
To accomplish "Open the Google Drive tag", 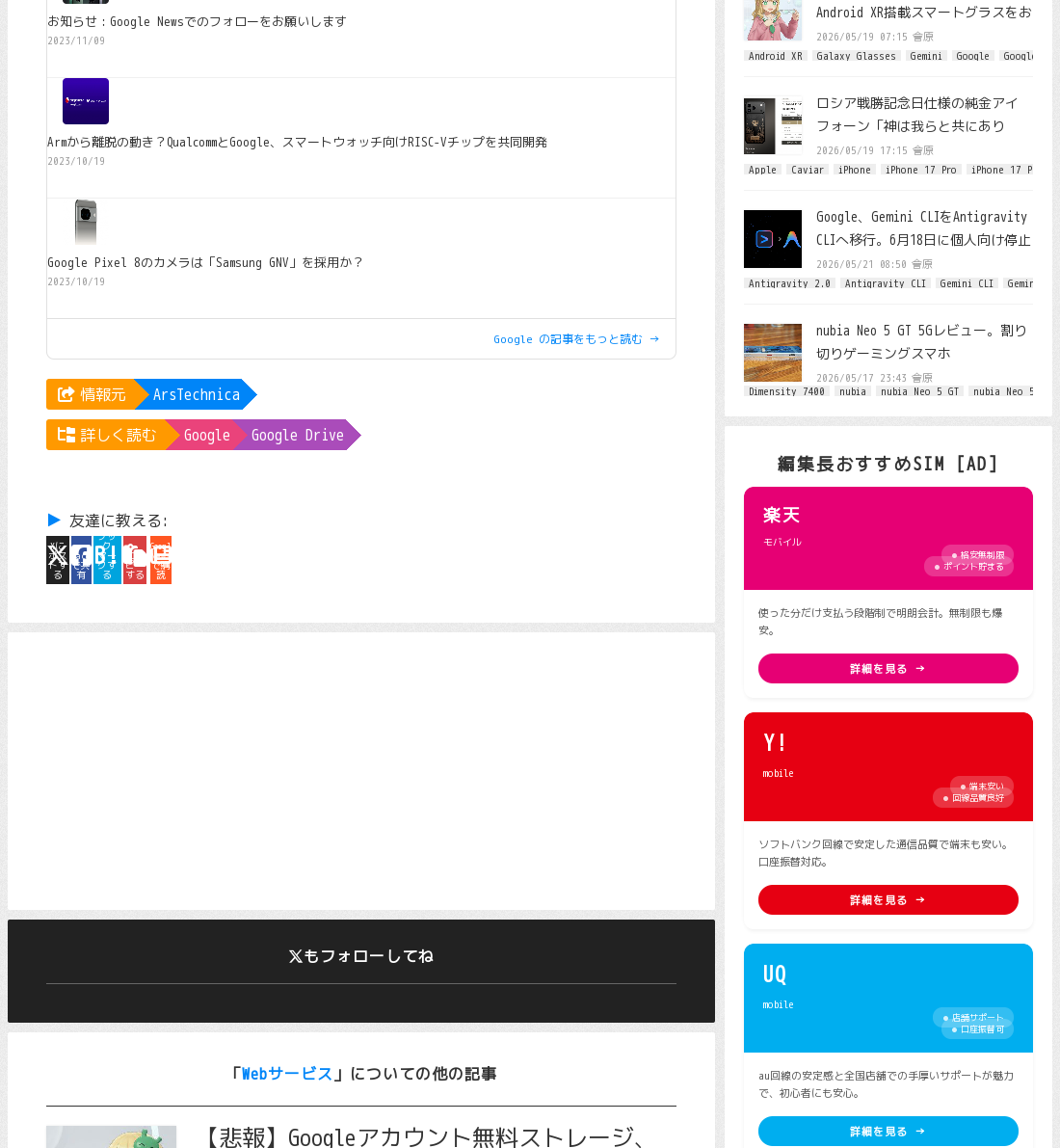I will click(x=297, y=435).
